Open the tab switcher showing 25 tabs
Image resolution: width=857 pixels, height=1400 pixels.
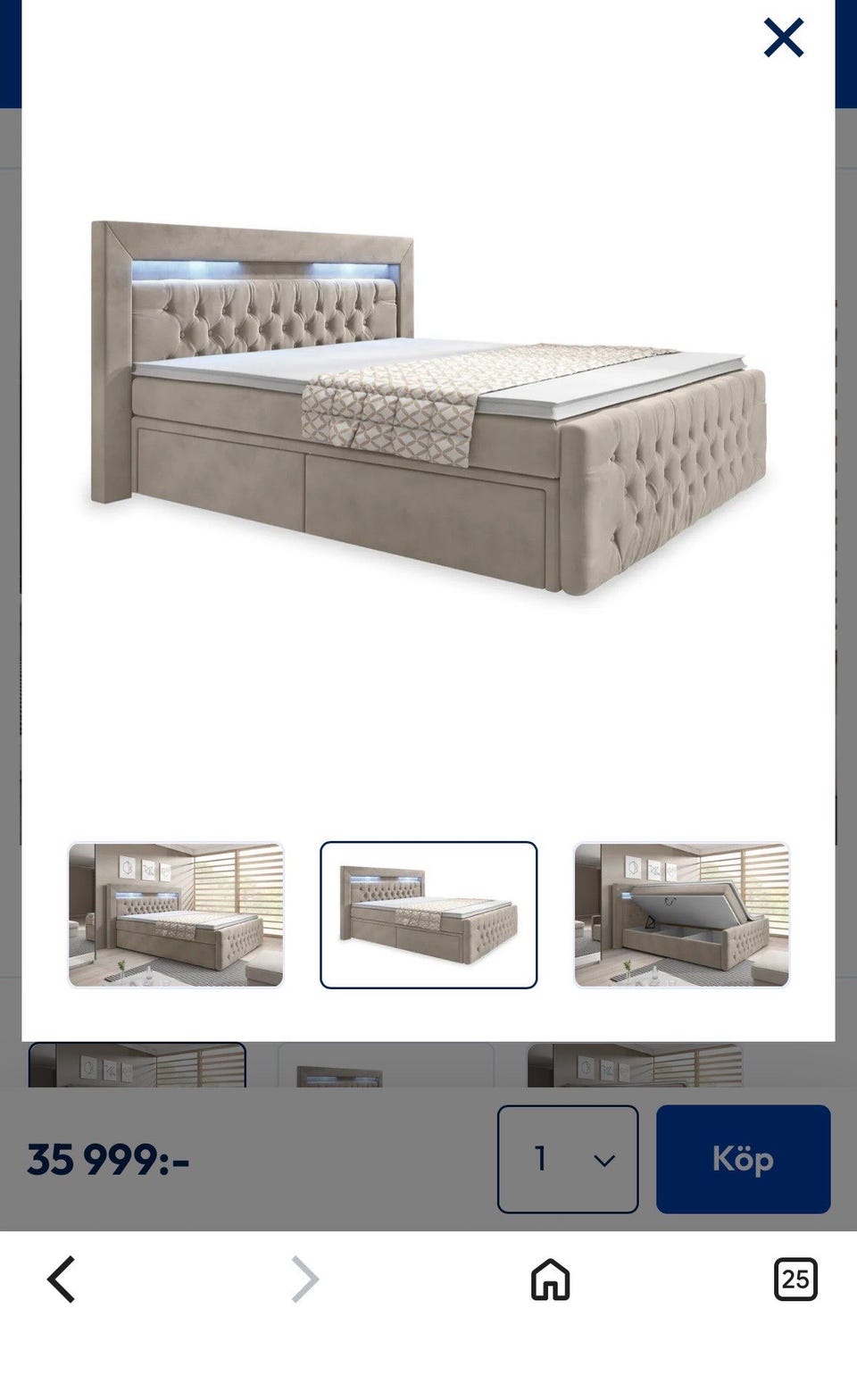(x=795, y=1279)
